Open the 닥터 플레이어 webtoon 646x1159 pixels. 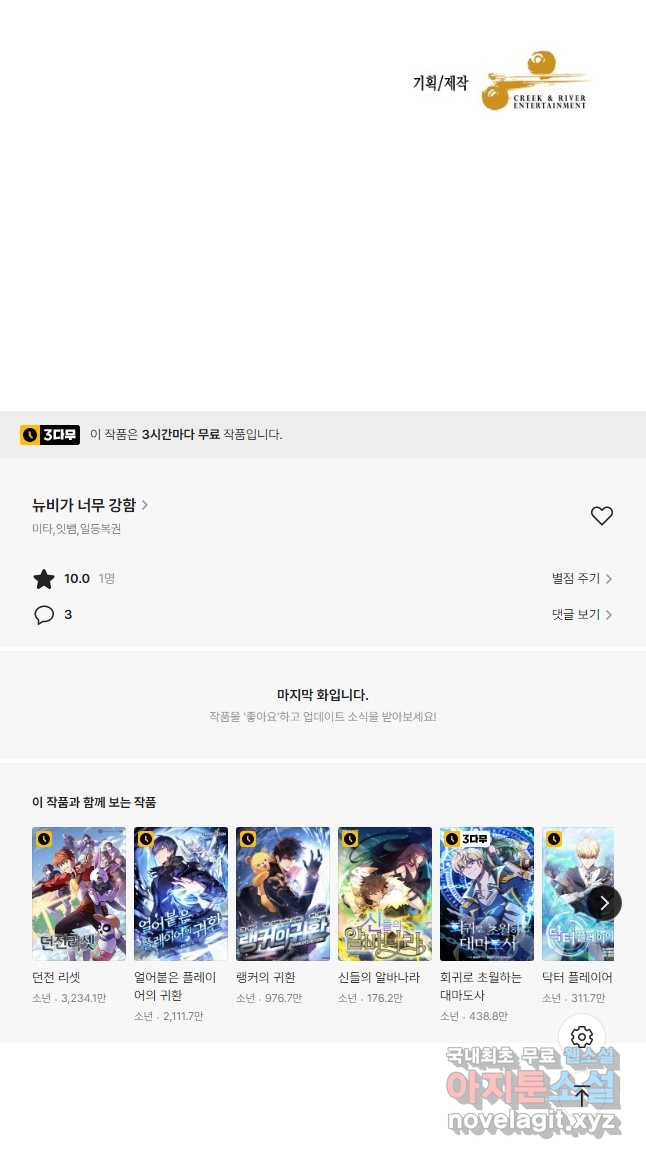click(576, 893)
